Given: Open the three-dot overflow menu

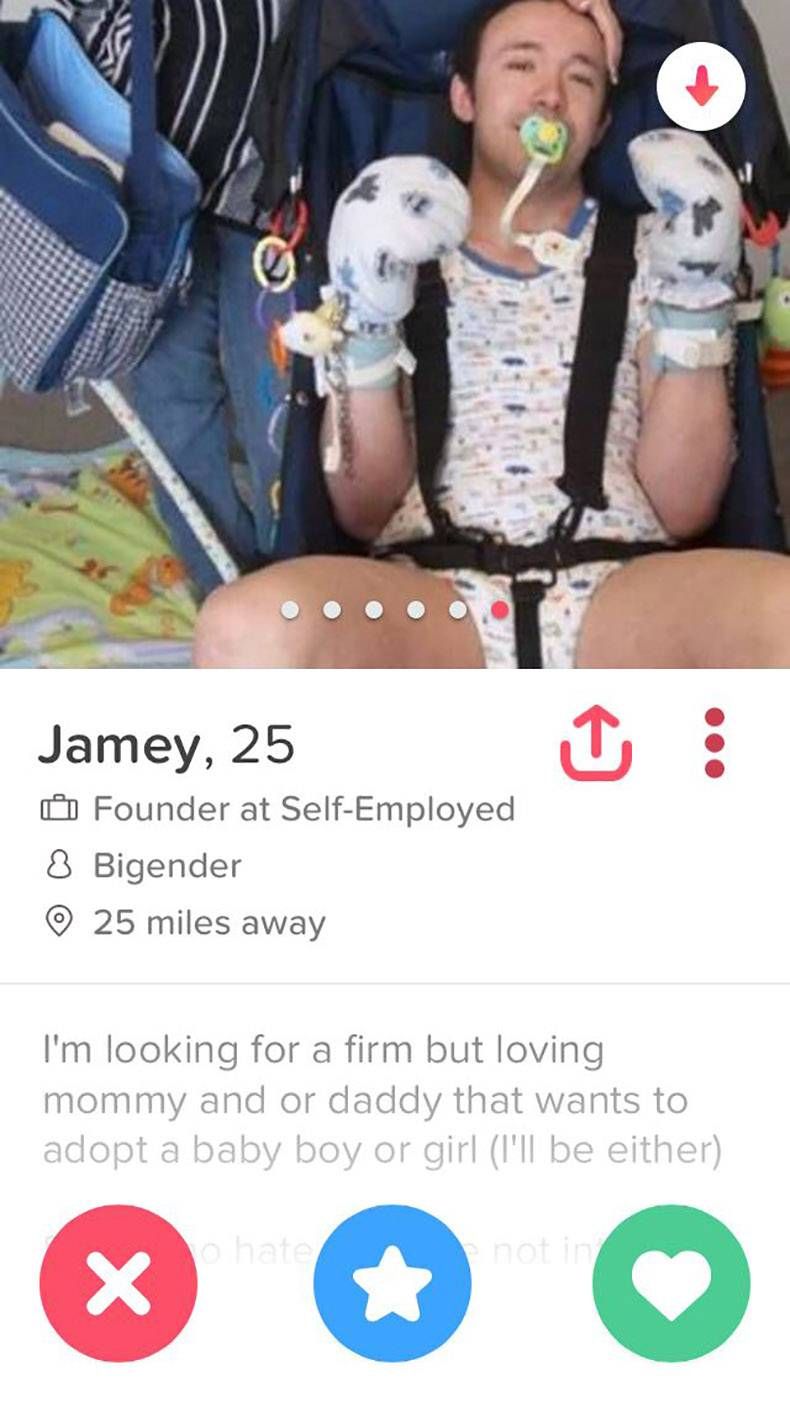Looking at the screenshot, I should [714, 743].
